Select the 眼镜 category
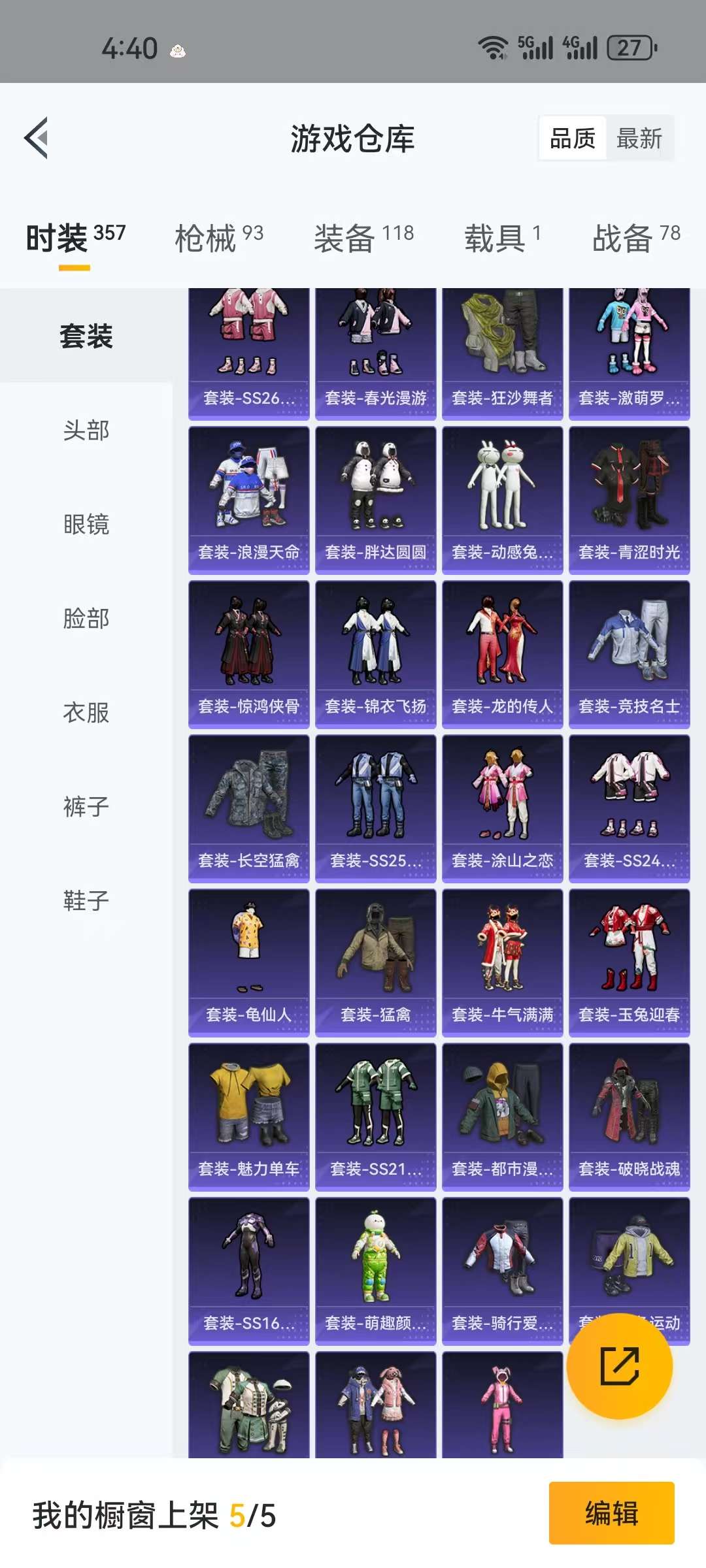The width and height of the screenshot is (706, 1568). [x=86, y=525]
